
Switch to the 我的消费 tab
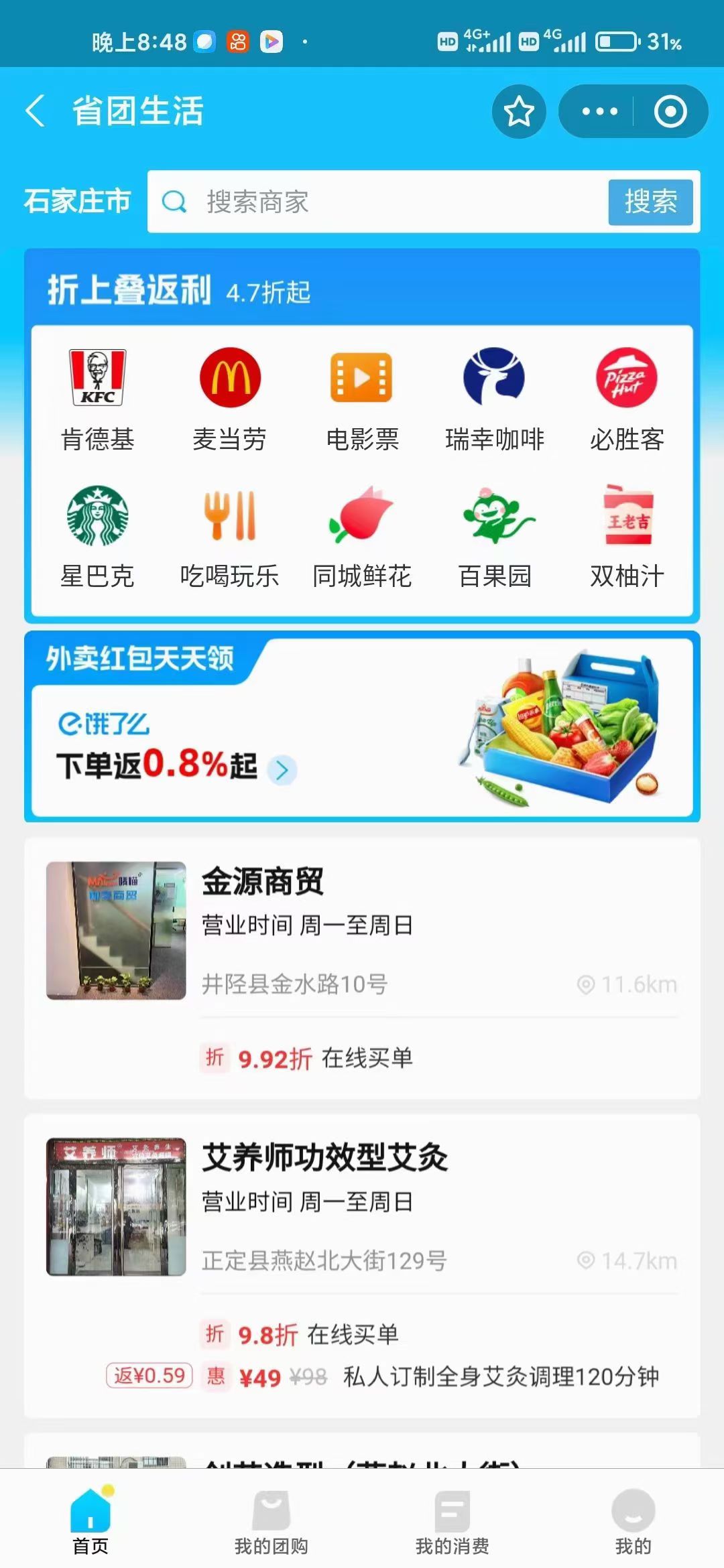coord(452,1521)
